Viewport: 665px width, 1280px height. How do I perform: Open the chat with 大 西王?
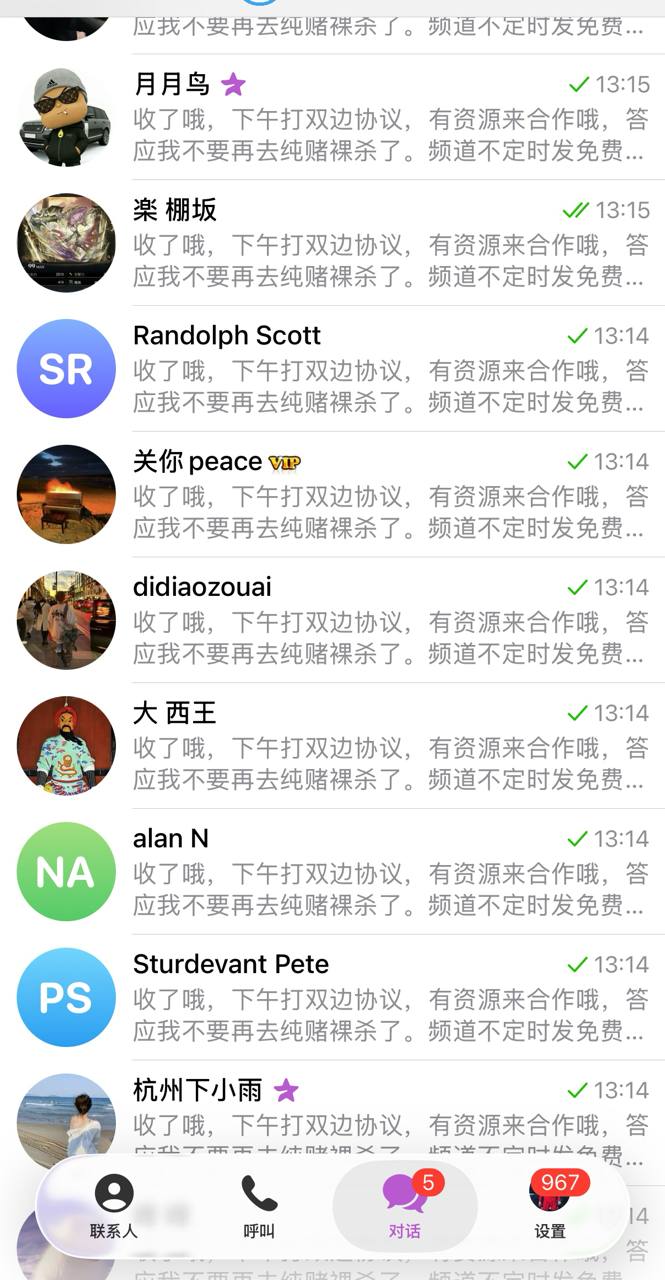[x=390, y=747]
